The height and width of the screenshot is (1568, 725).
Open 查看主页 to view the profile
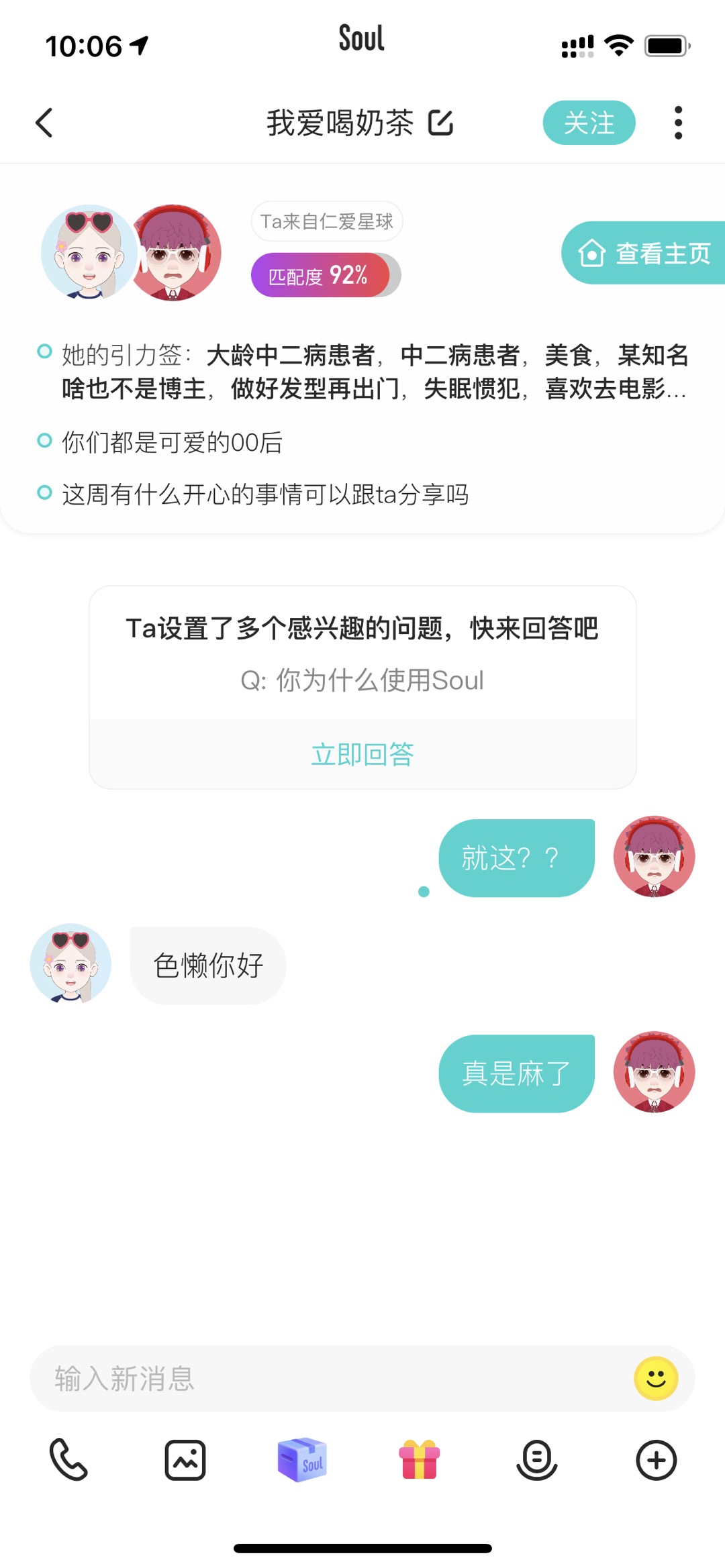click(643, 253)
